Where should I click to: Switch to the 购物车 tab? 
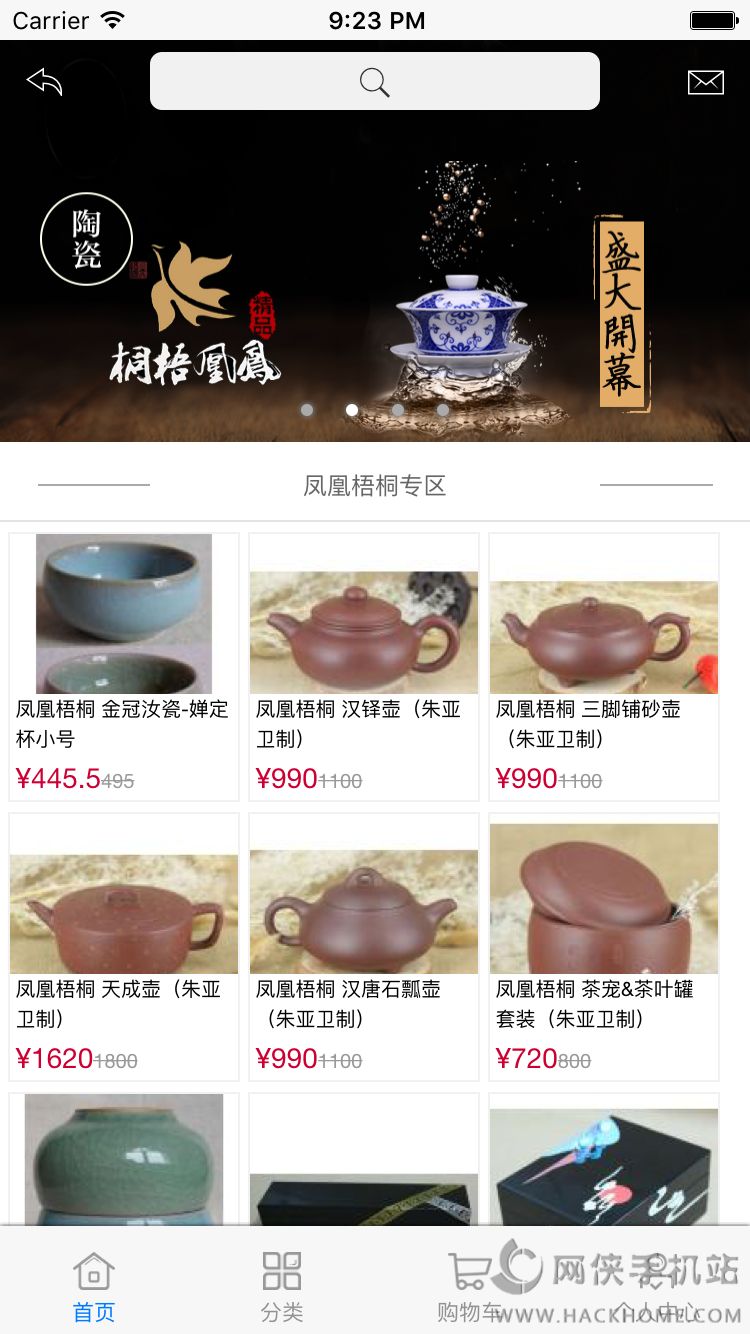pos(468,1290)
